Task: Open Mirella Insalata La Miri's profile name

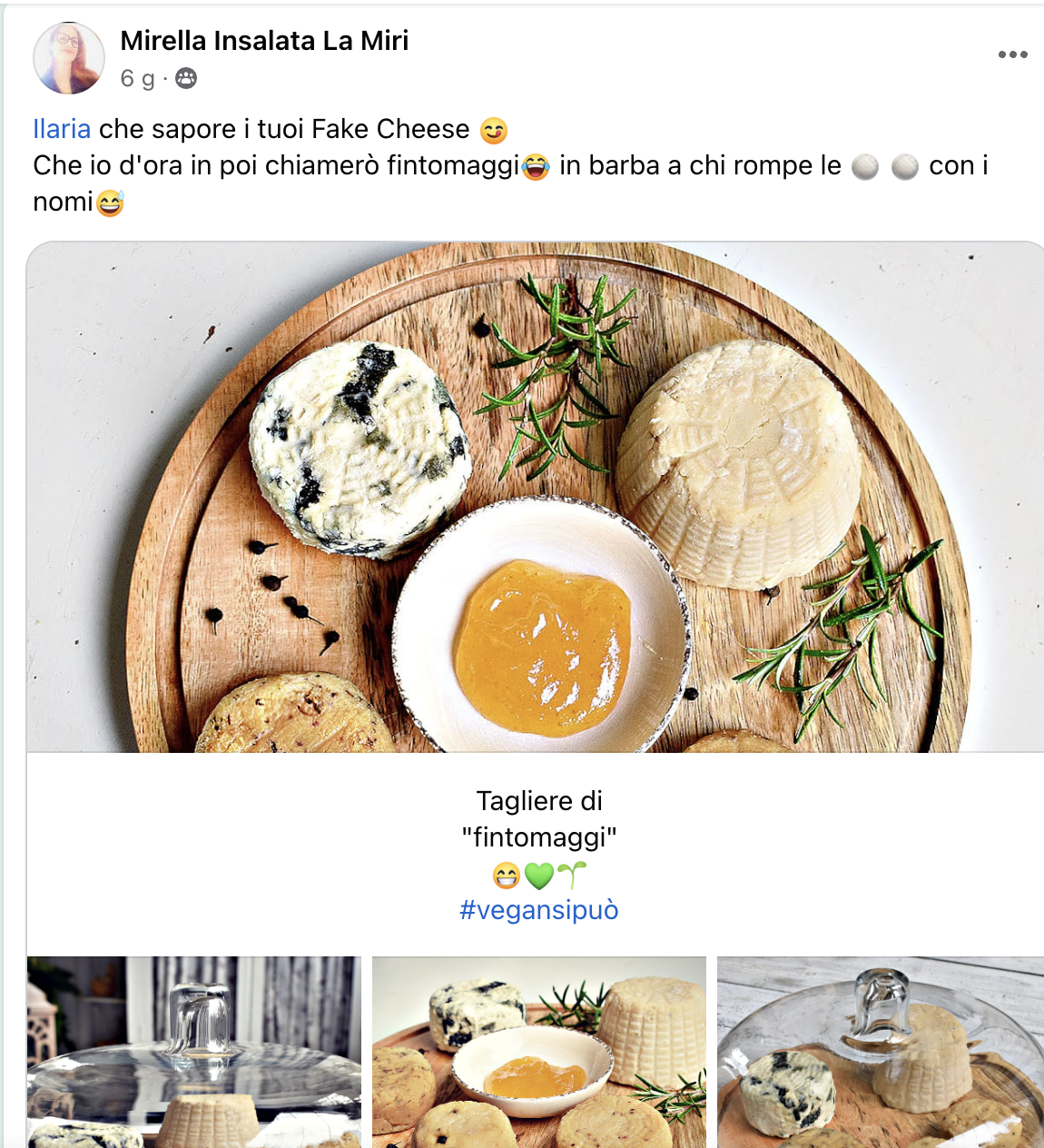Action: (264, 41)
